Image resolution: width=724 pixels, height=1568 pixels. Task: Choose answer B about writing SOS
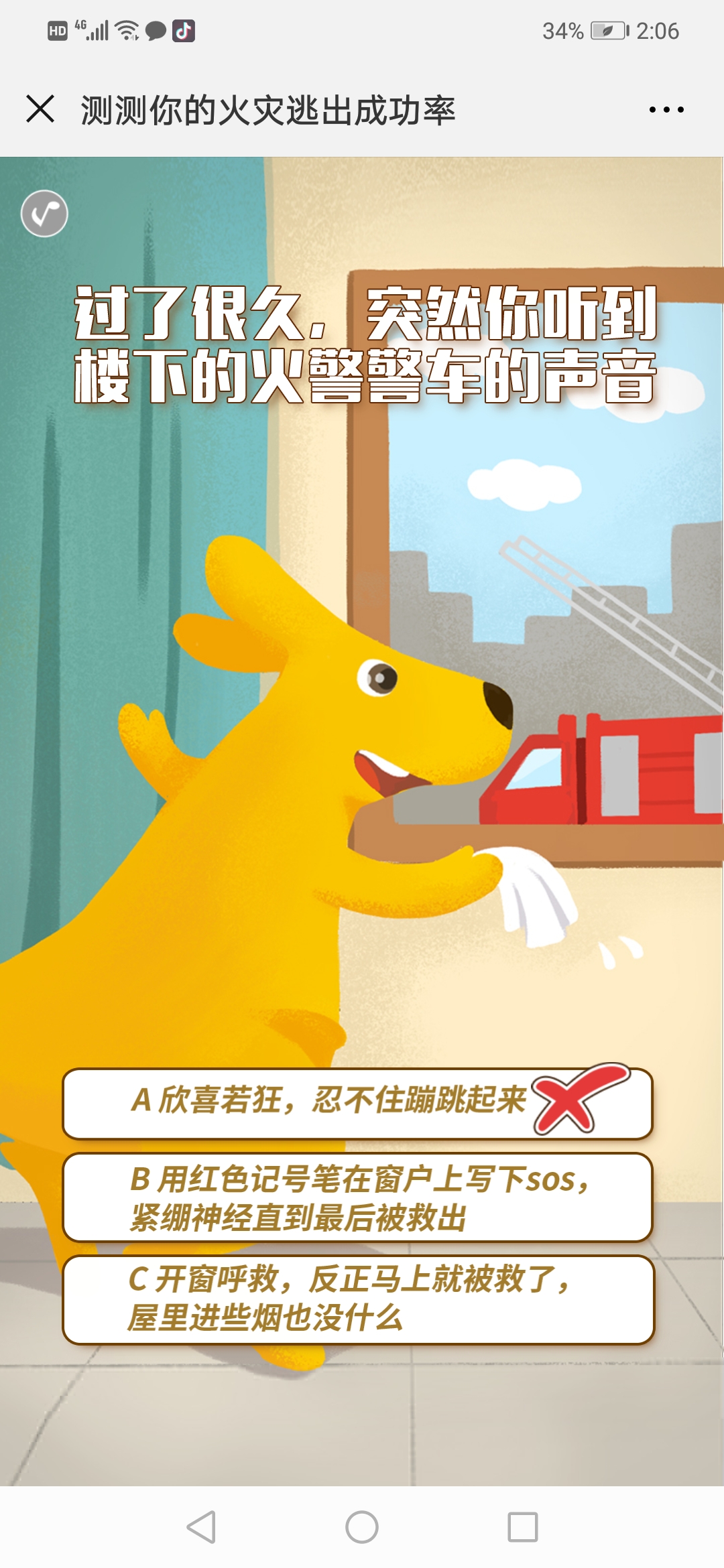(x=357, y=1197)
